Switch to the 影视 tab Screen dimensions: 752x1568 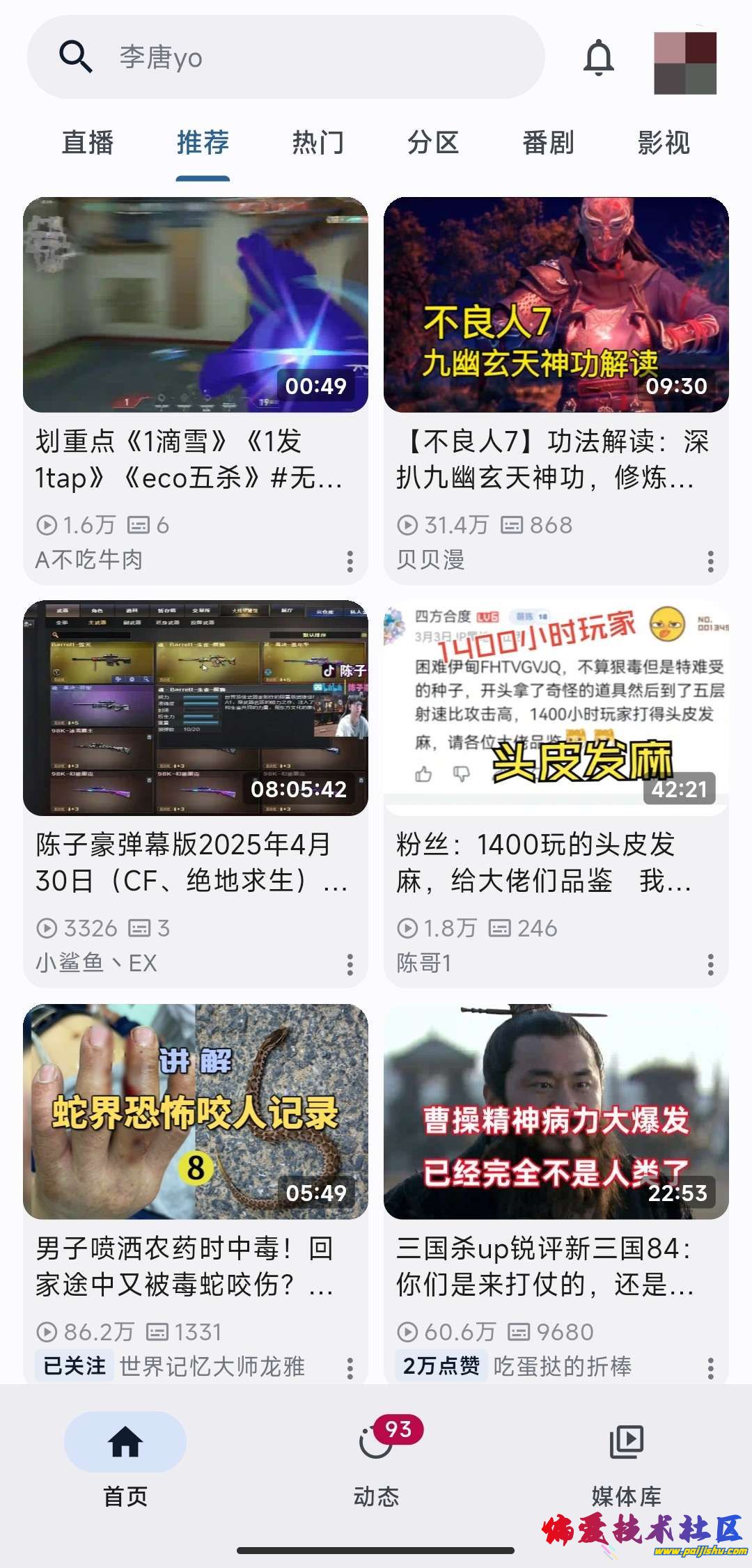point(663,143)
